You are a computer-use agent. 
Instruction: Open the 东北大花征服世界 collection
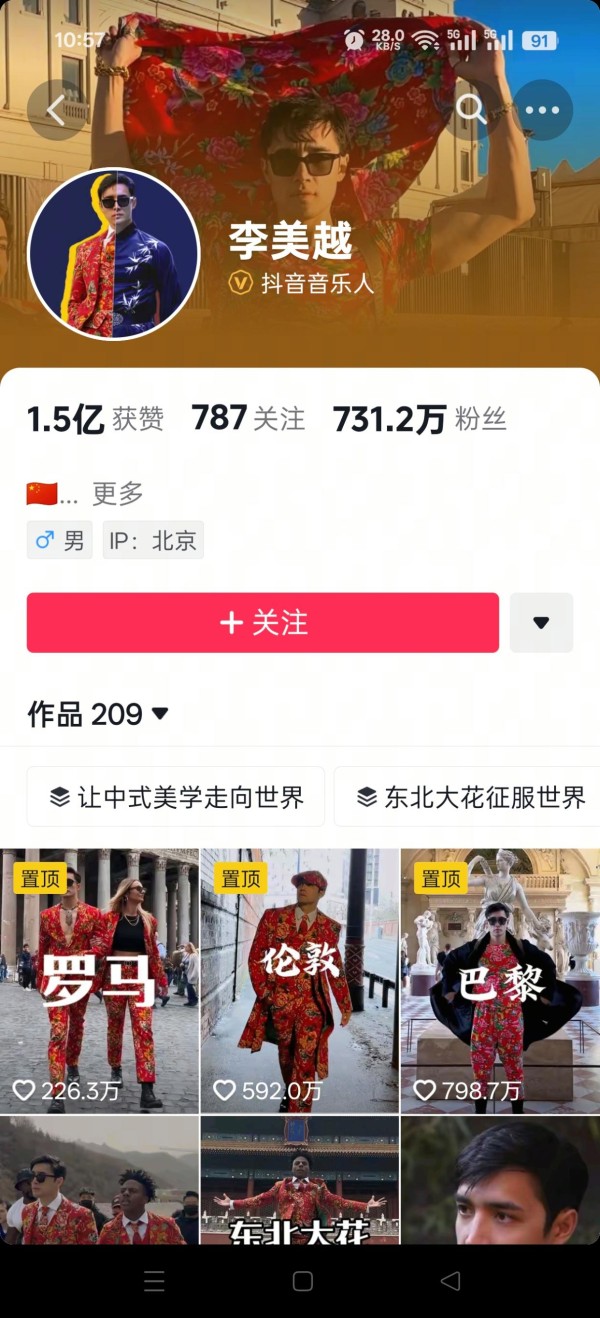[470, 797]
